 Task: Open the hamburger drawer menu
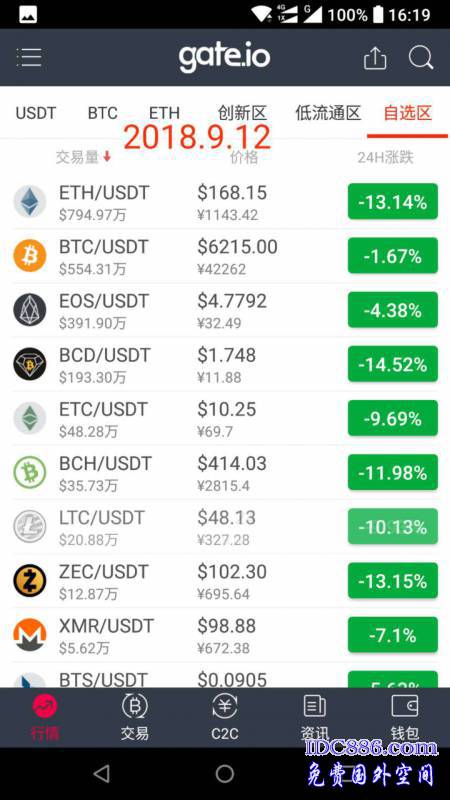pos(29,58)
